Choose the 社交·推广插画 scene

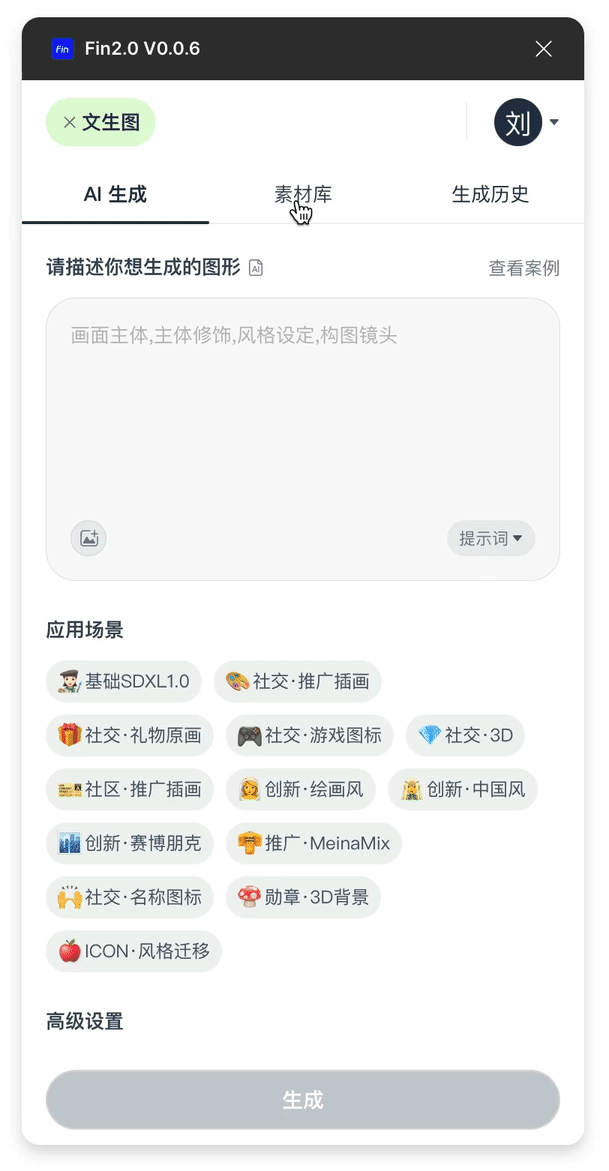coord(303,681)
